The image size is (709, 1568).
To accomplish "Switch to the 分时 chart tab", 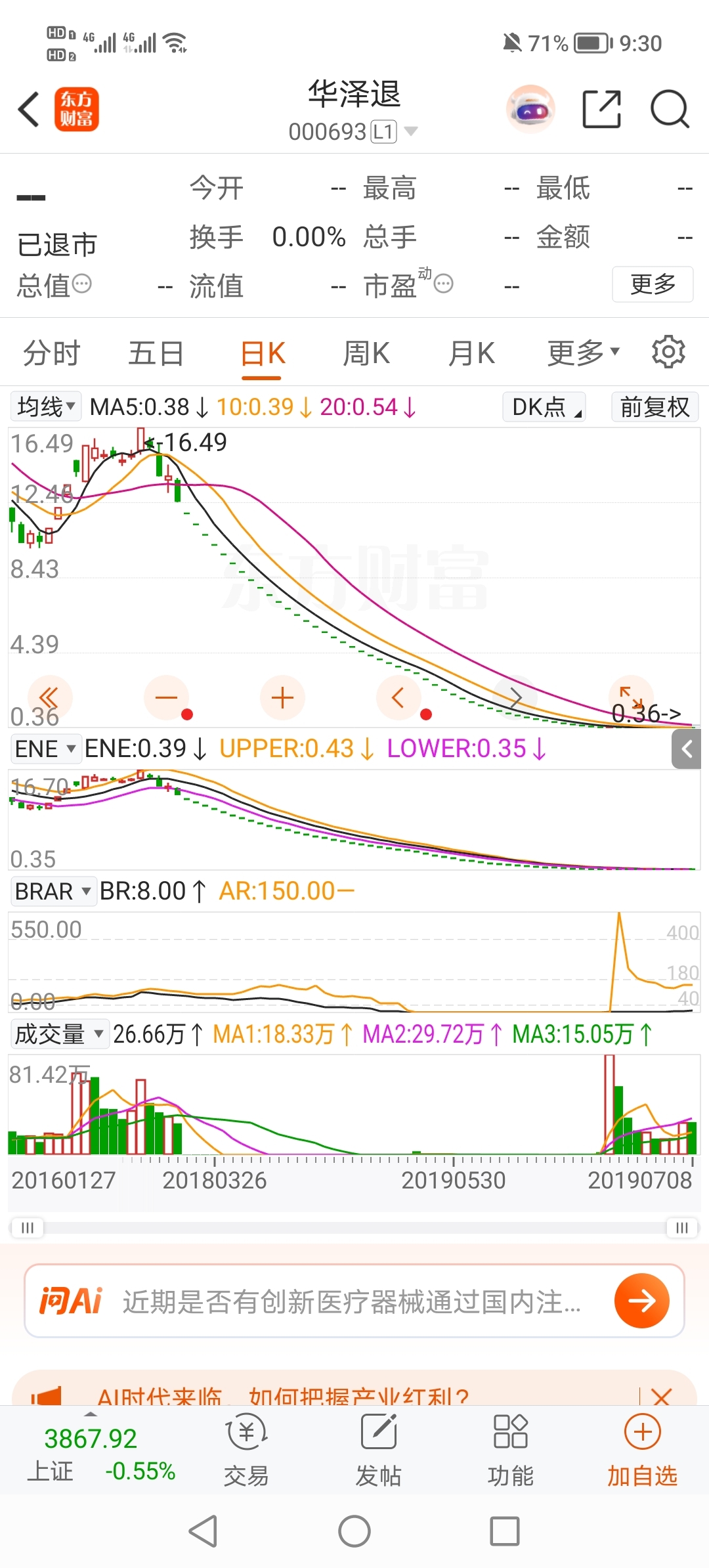I will click(51, 353).
